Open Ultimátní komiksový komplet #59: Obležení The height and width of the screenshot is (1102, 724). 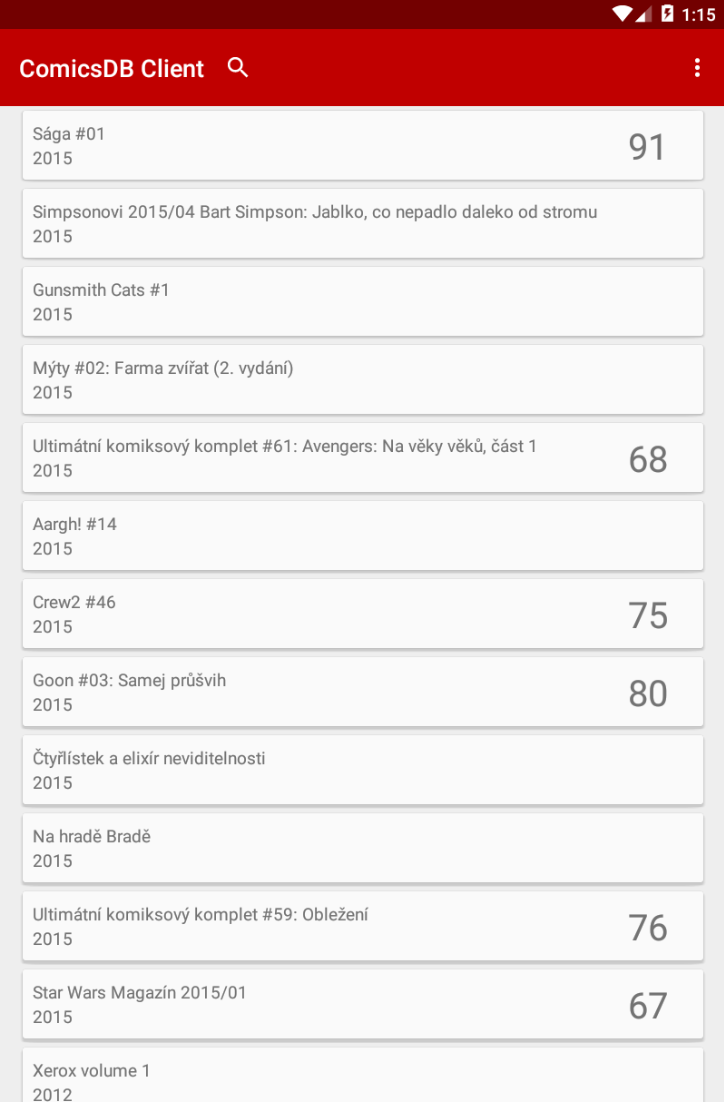[362, 926]
